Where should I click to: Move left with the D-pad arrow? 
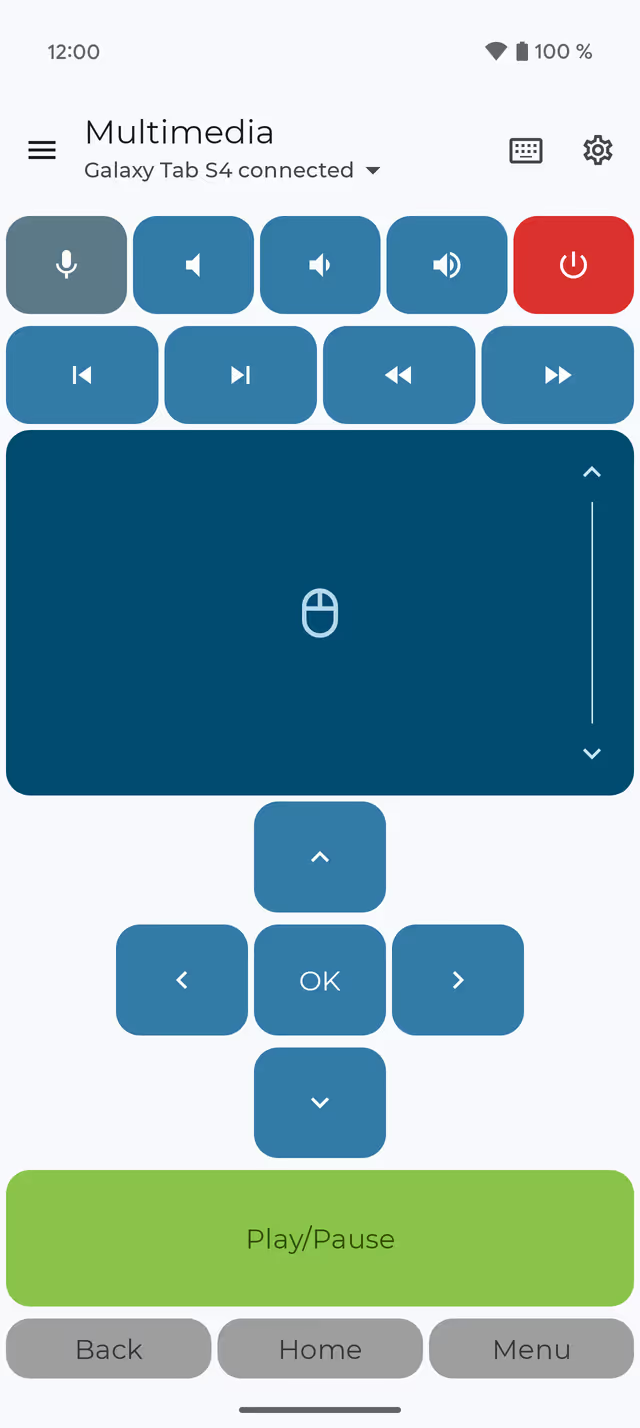(182, 980)
